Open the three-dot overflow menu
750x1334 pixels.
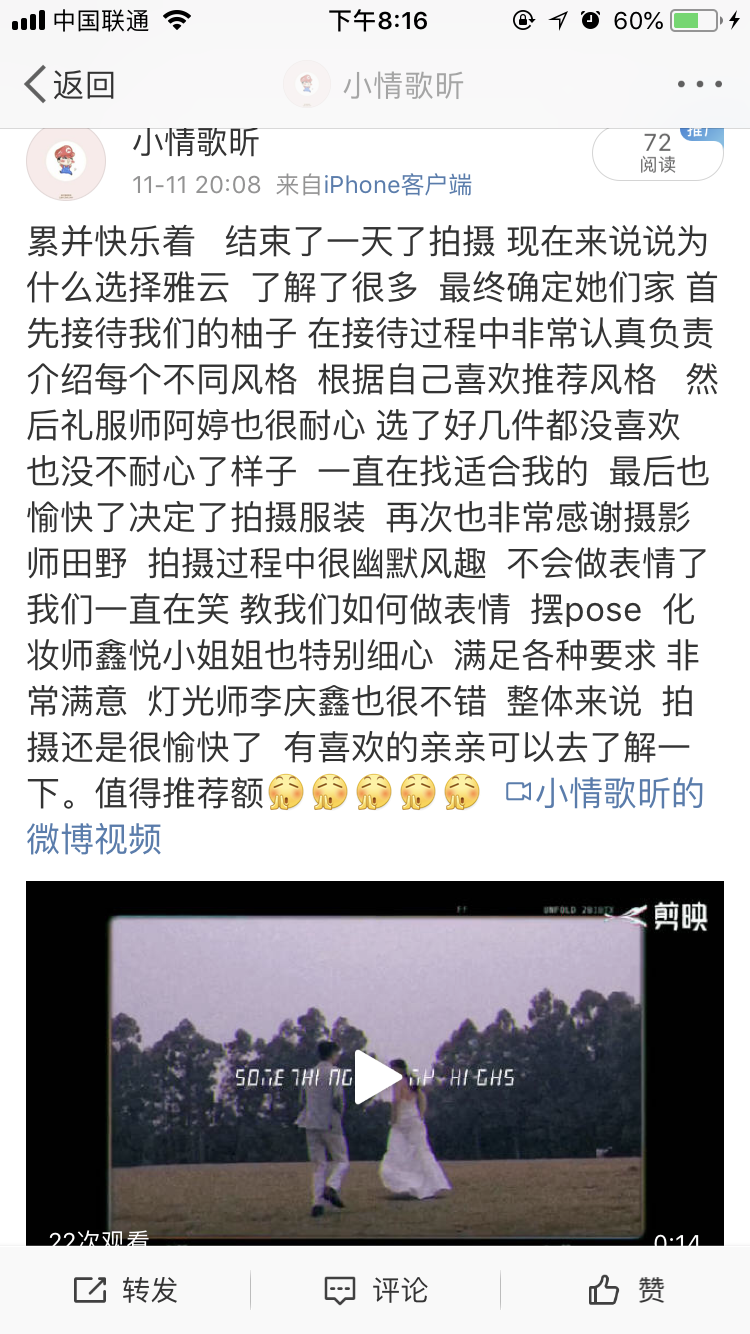coord(699,85)
